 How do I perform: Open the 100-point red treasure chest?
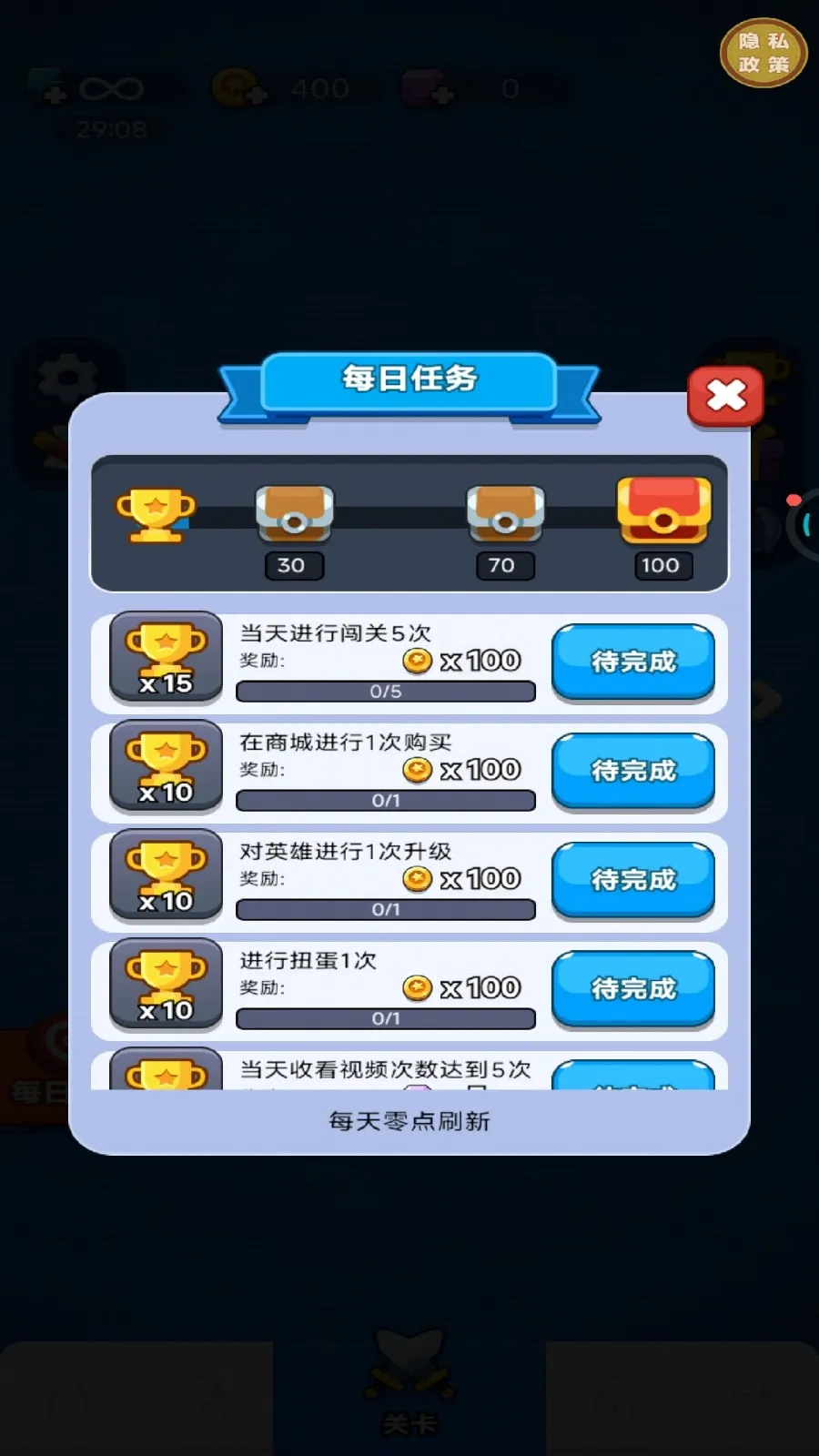662,511
